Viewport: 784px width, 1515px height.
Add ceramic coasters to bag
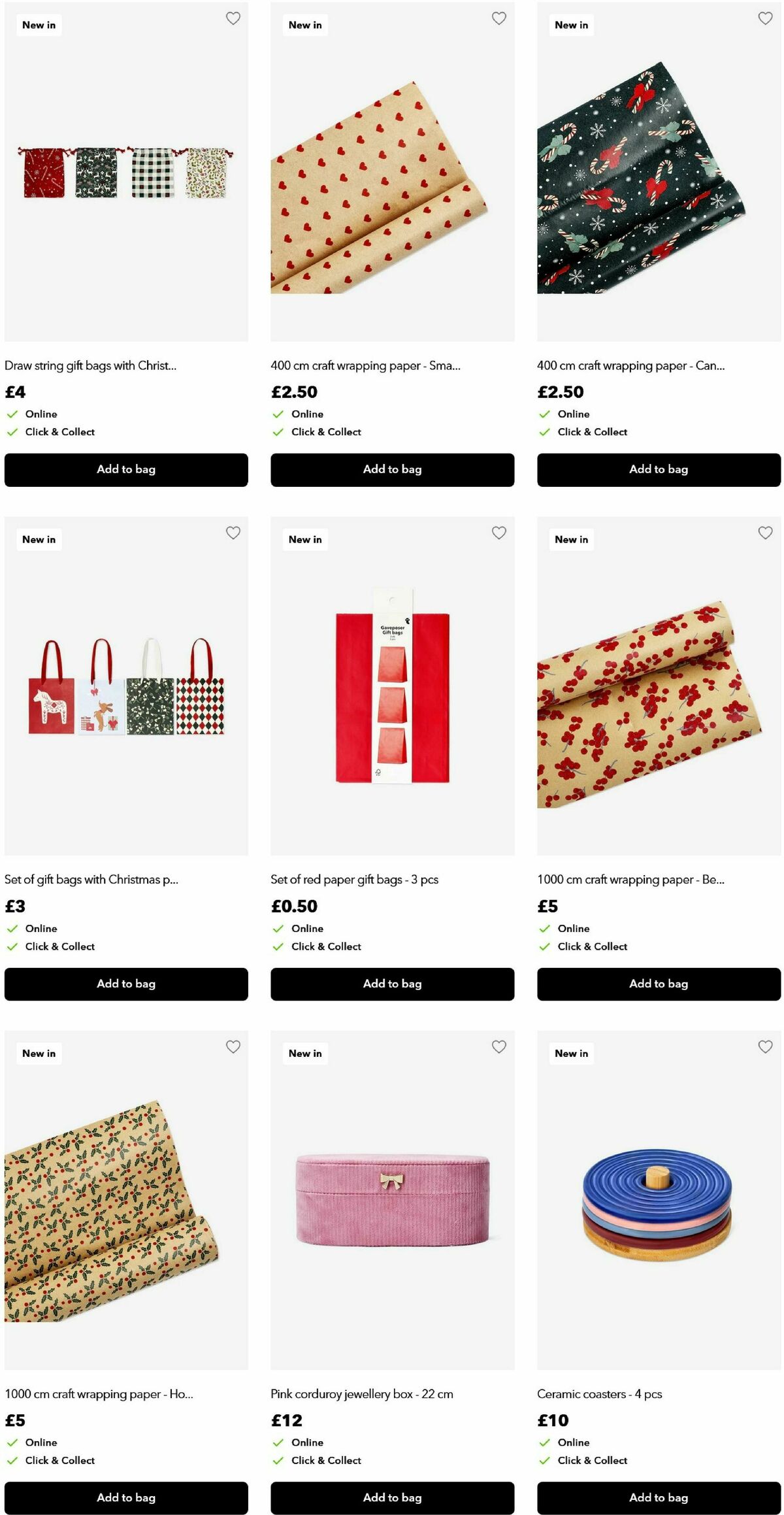point(659,1497)
